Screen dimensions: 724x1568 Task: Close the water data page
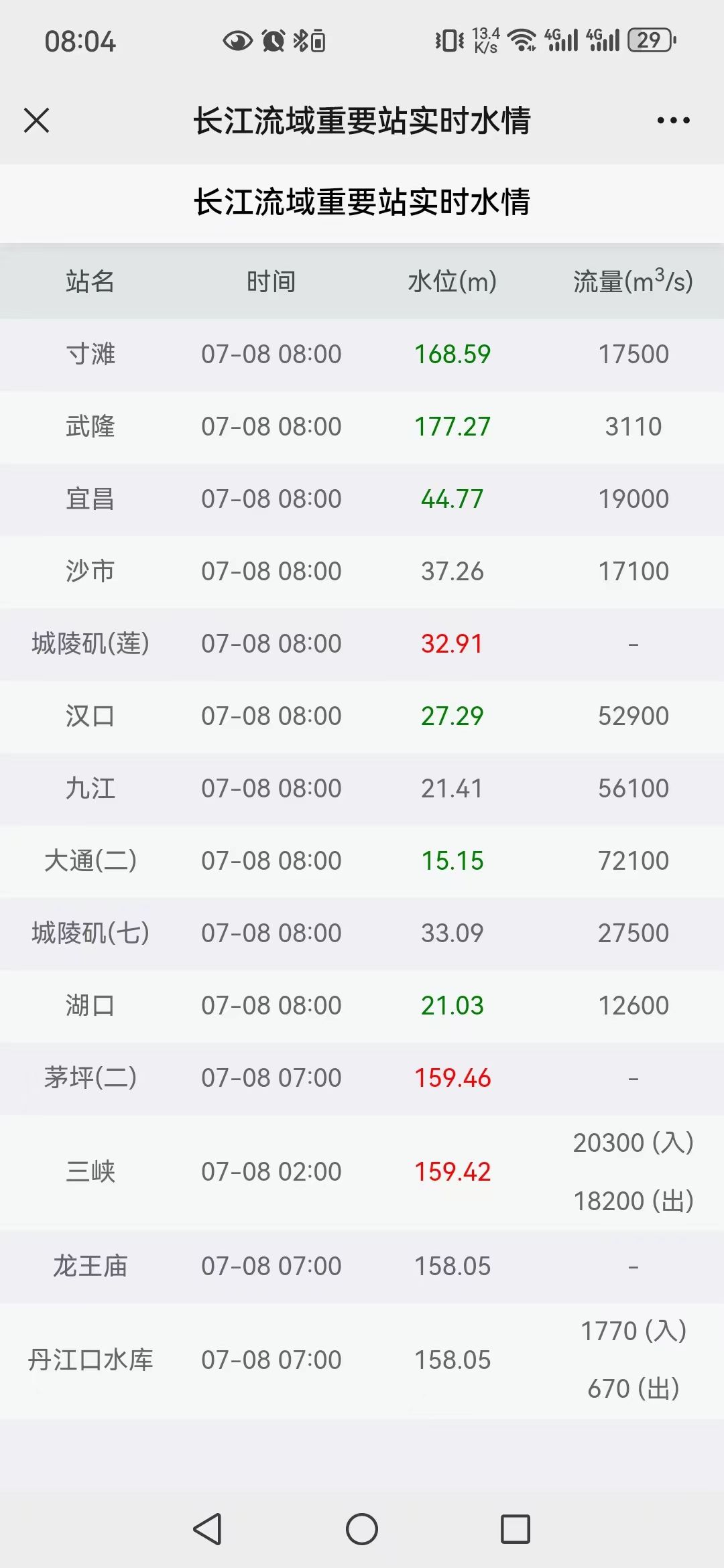(37, 121)
